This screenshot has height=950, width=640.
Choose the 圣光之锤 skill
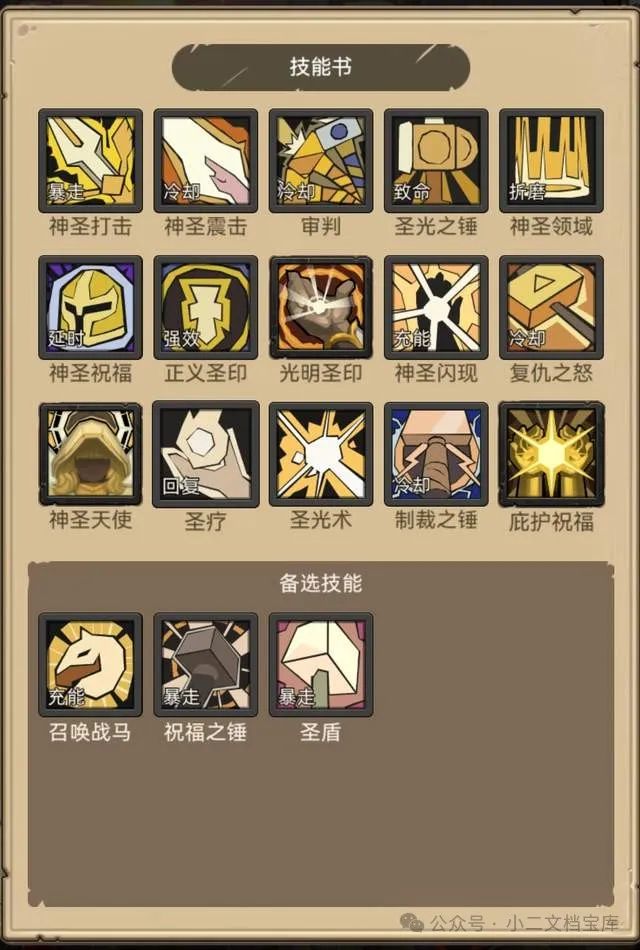tap(436, 161)
